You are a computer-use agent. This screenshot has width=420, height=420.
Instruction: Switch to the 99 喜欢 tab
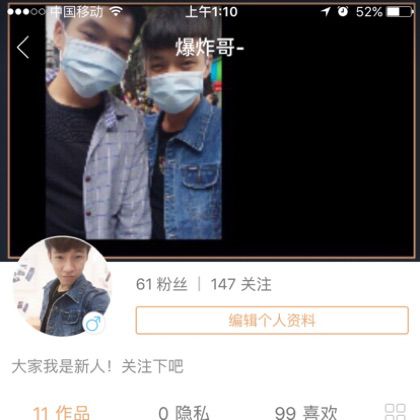coord(306,413)
